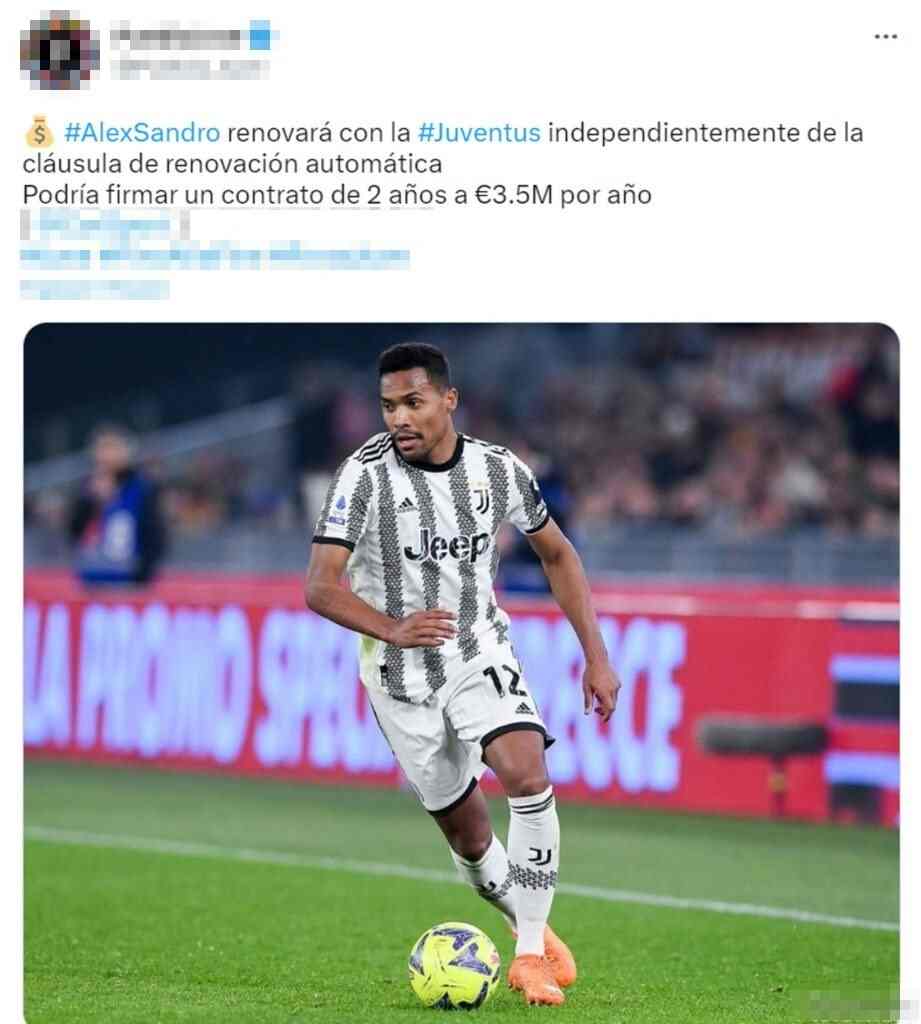This screenshot has width=921, height=1024.
Task: View the attached player photo full screen
Action: tap(461, 670)
